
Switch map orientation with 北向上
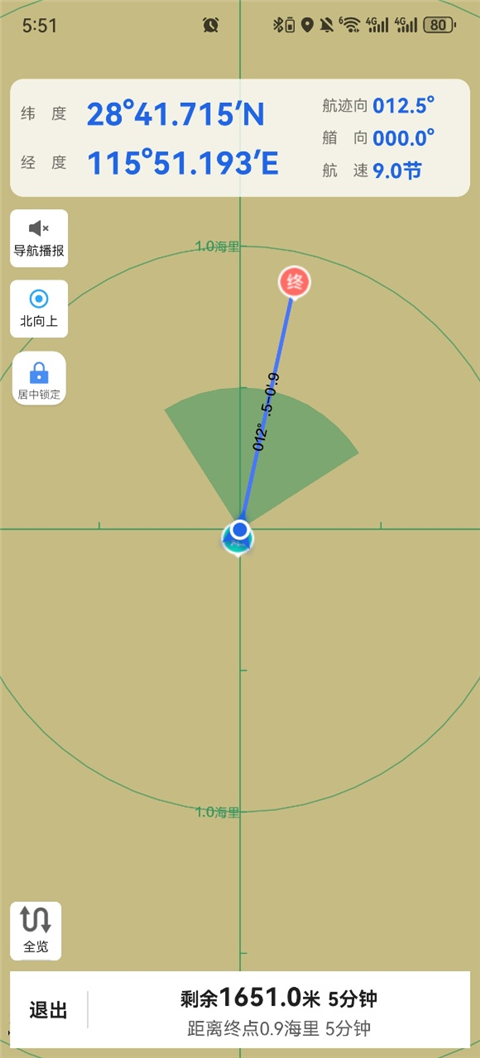coord(38,308)
